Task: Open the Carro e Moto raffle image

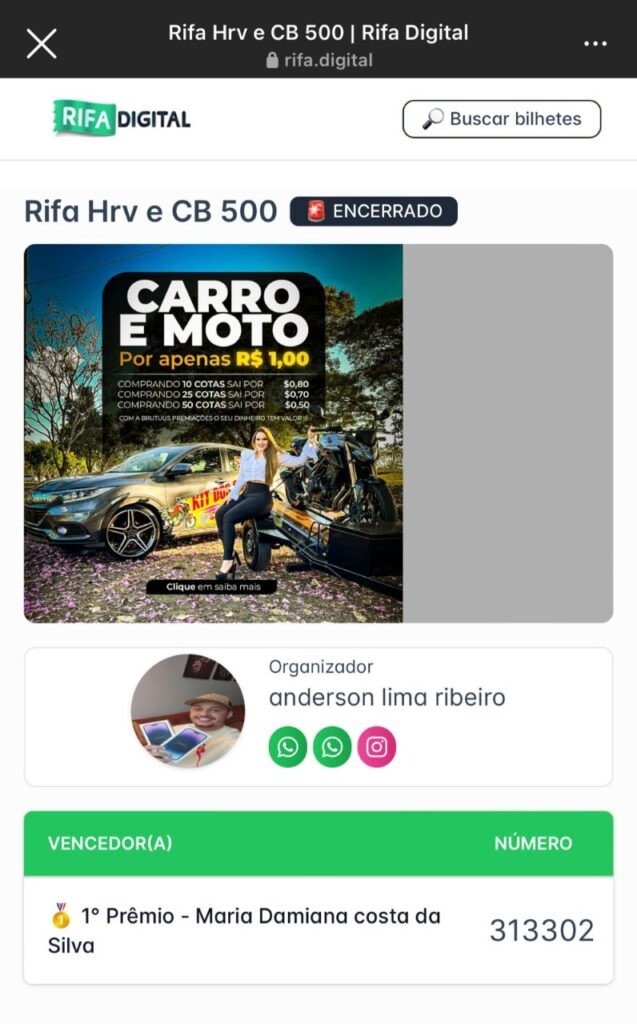Action: tap(214, 433)
